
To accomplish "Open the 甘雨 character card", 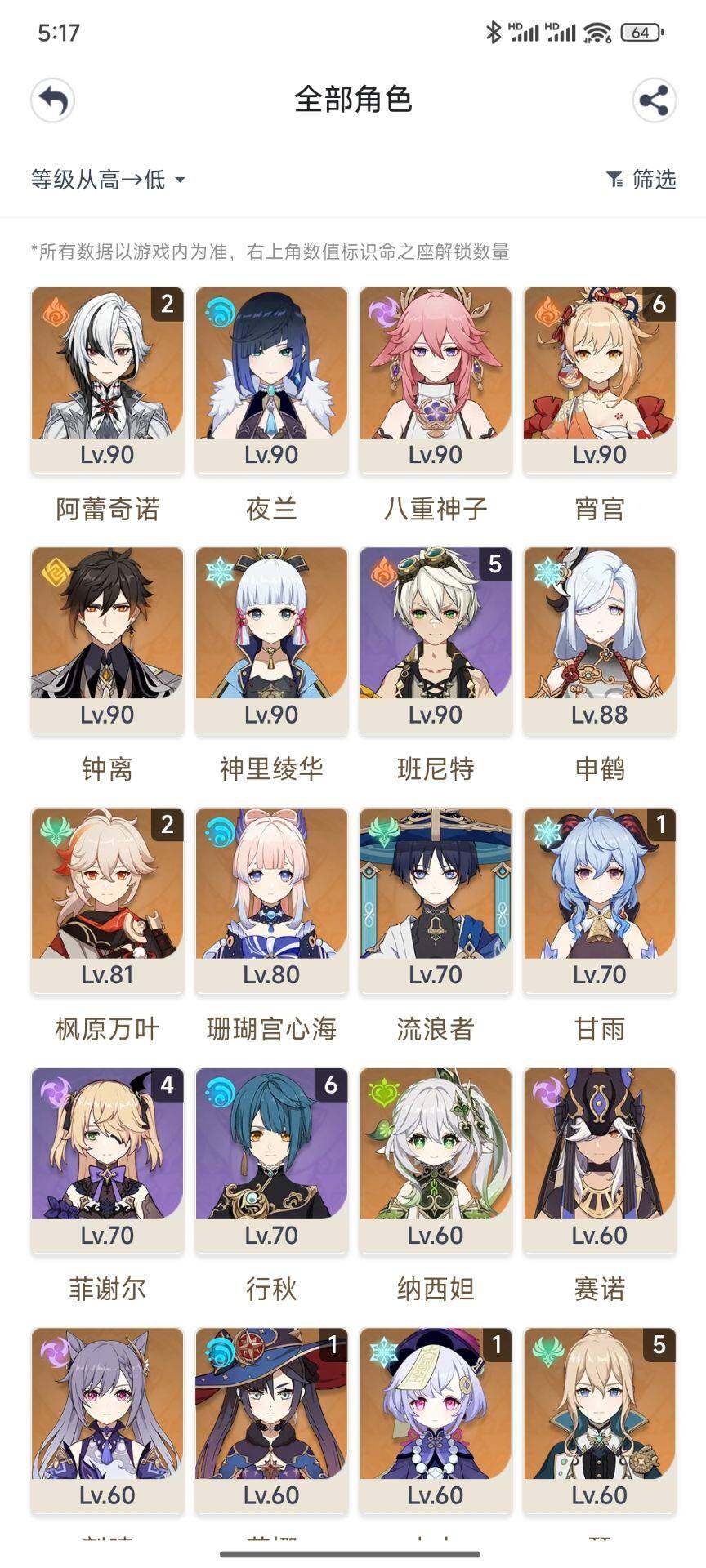I will [x=600, y=900].
